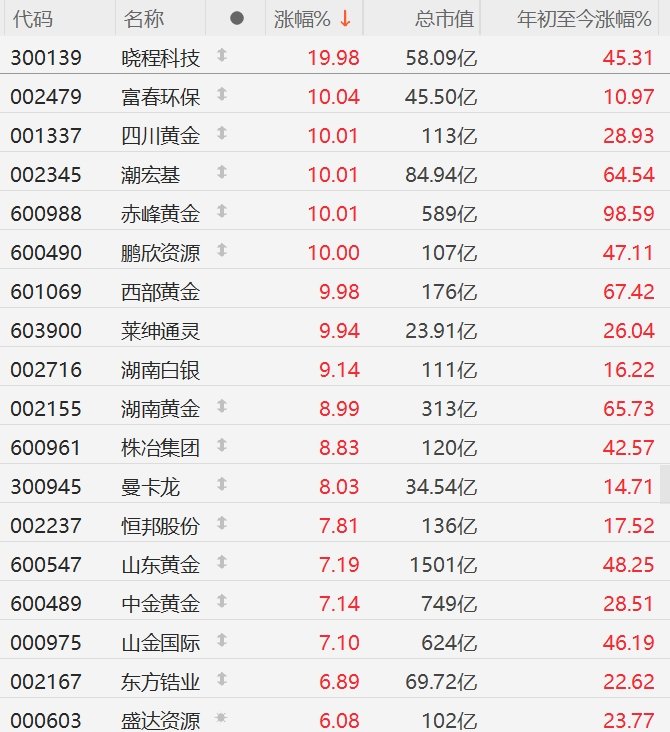Sort the list by 涨幅% column
The height and width of the screenshot is (732, 670).
pos(312,19)
